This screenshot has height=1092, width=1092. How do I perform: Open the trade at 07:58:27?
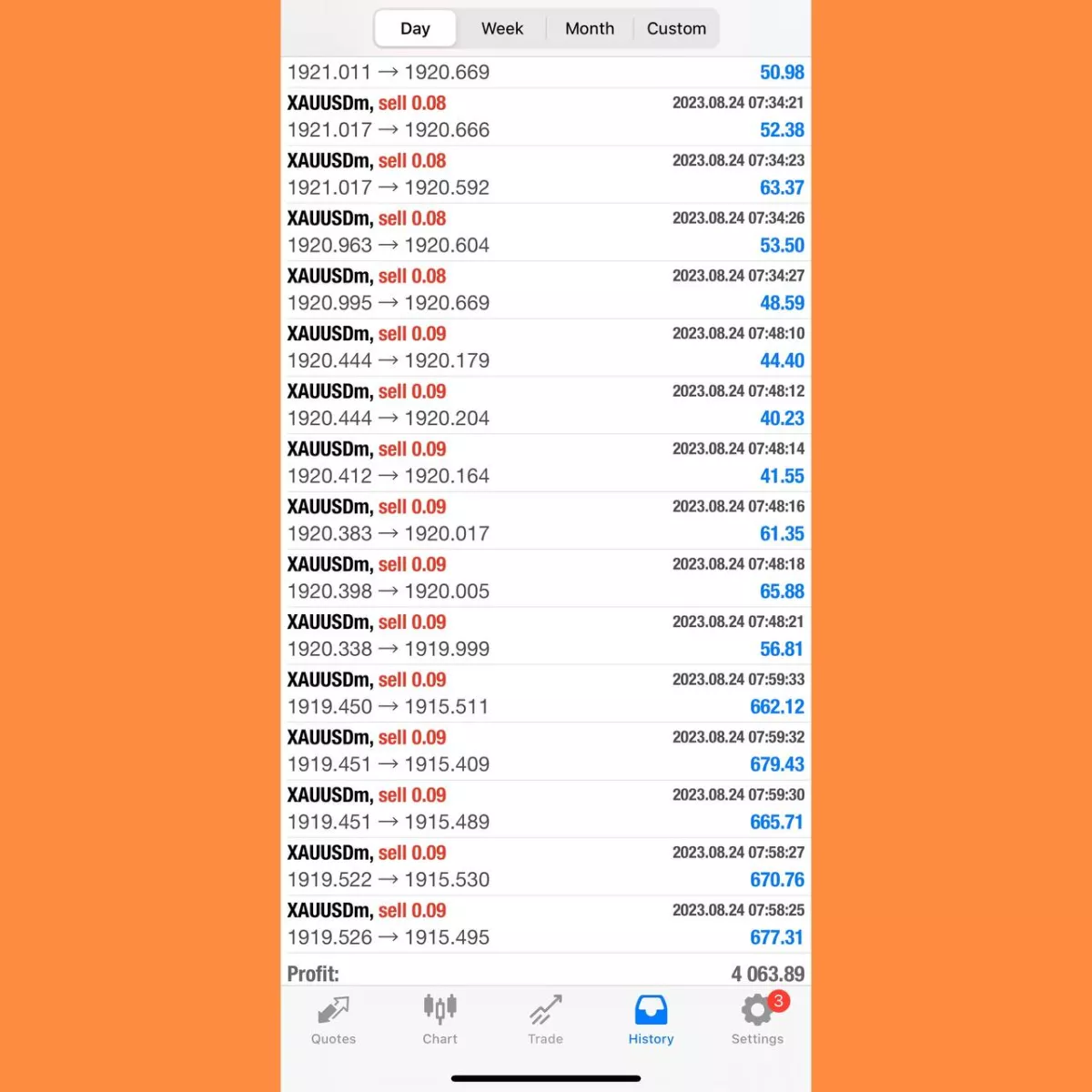tap(546, 865)
